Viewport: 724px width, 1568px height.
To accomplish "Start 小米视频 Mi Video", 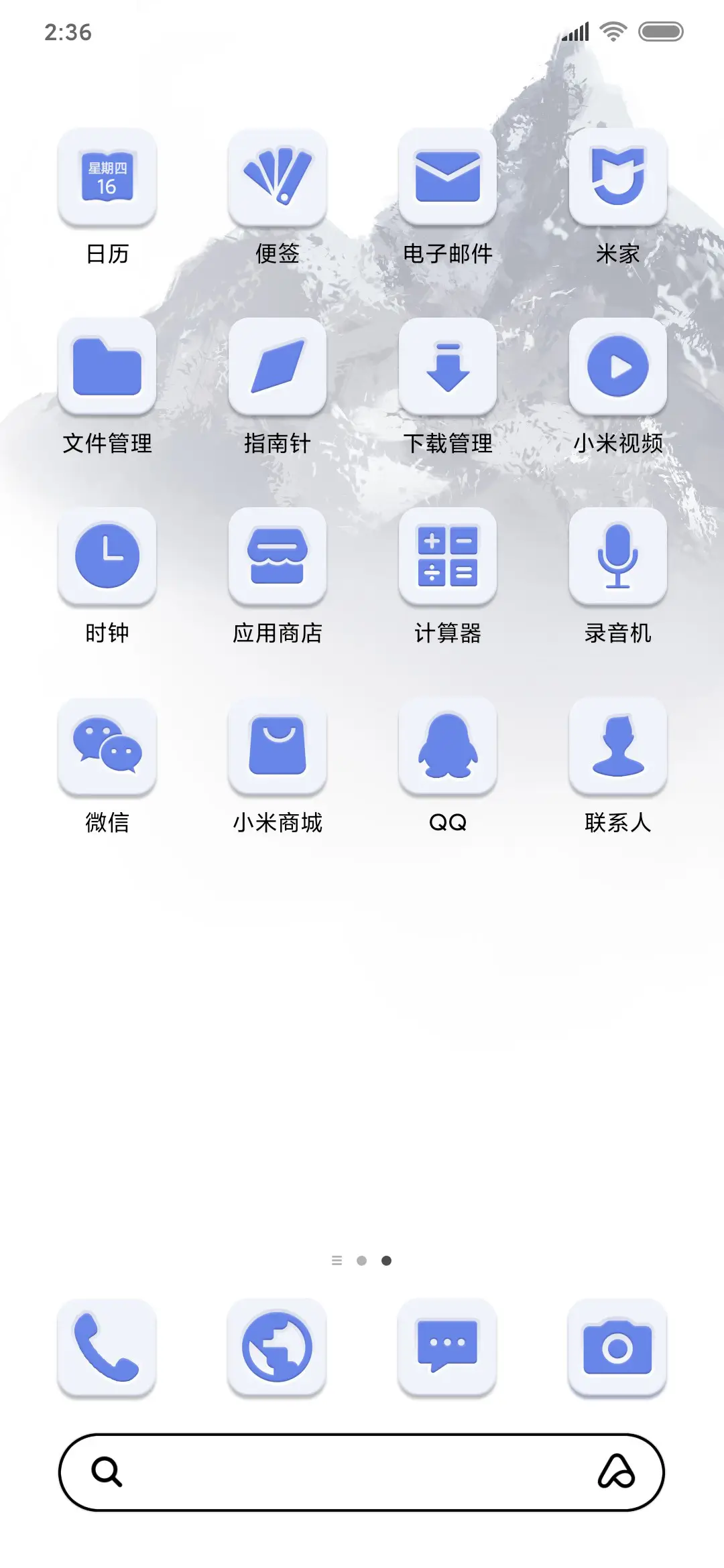I will click(618, 369).
